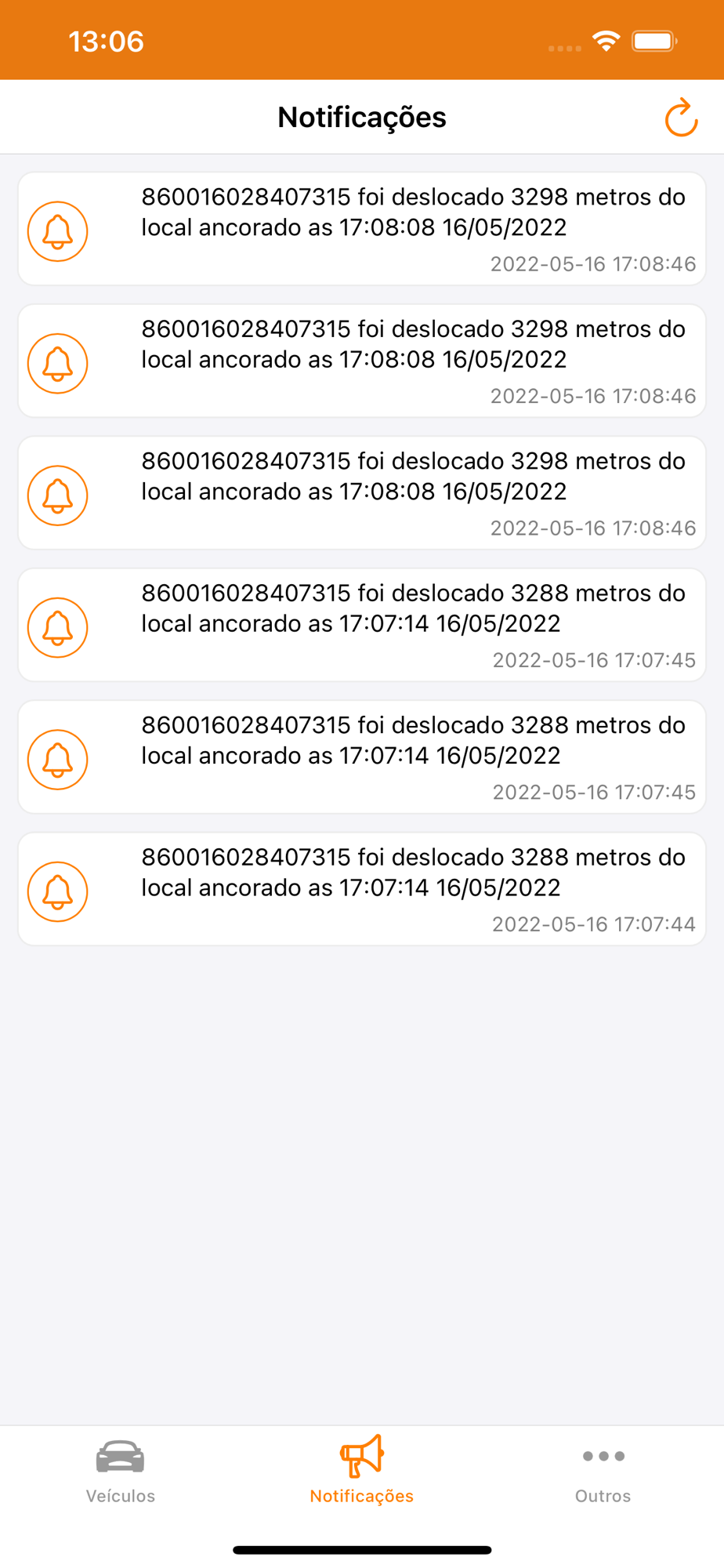Open the notification received at 17:07:44
The image size is (724, 1568).
(x=362, y=889)
